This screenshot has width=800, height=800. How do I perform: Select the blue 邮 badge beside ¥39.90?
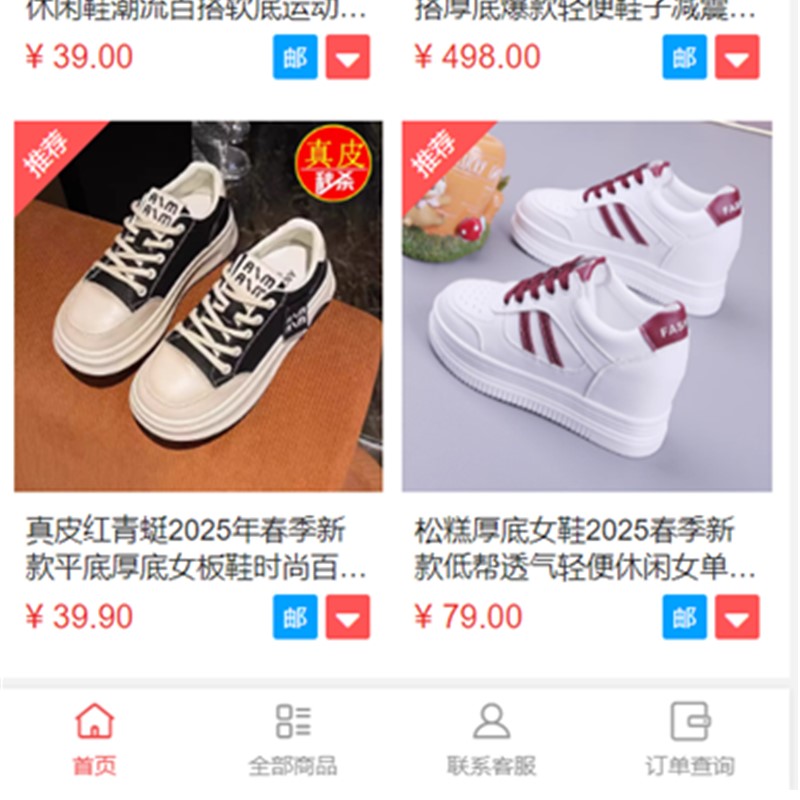(295, 617)
